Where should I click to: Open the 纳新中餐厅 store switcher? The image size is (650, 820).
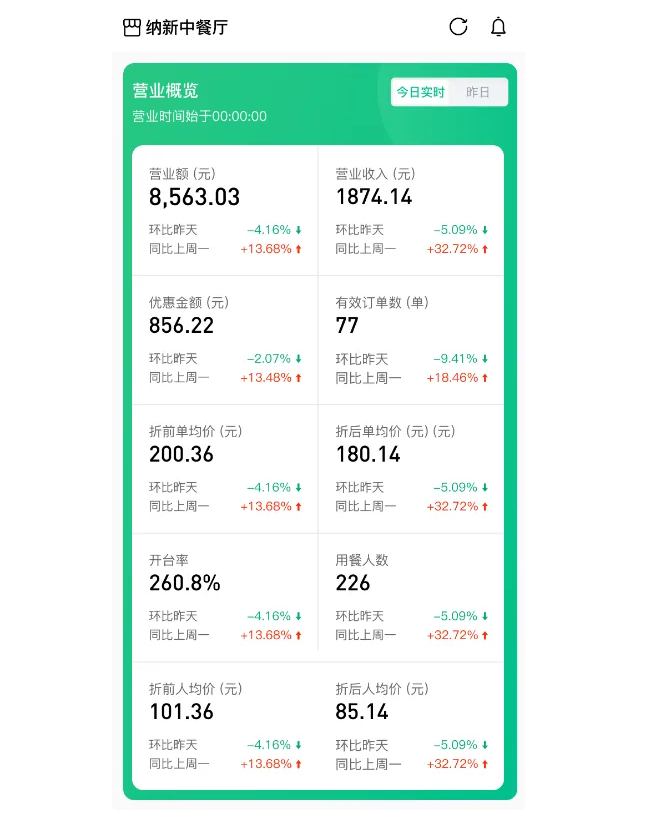coord(176,27)
